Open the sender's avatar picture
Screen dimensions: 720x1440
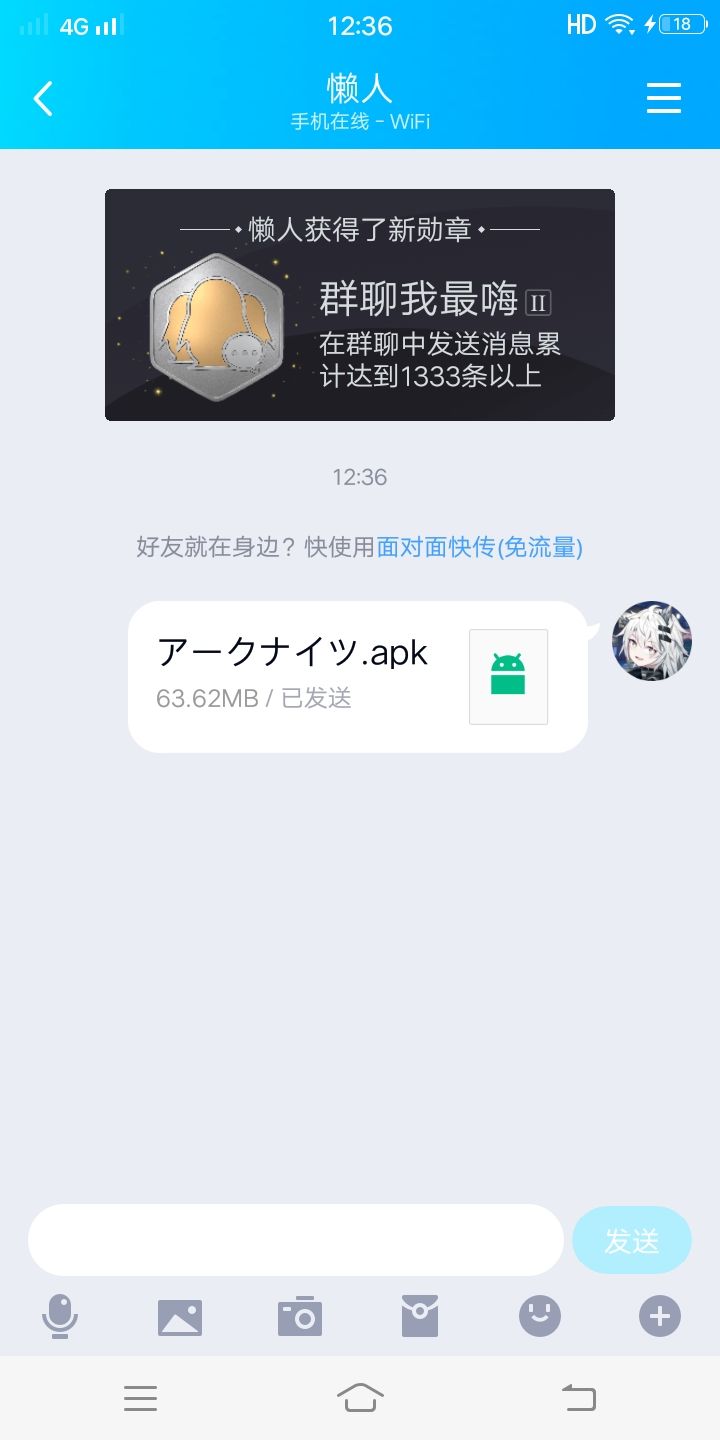pyautogui.click(x=651, y=641)
